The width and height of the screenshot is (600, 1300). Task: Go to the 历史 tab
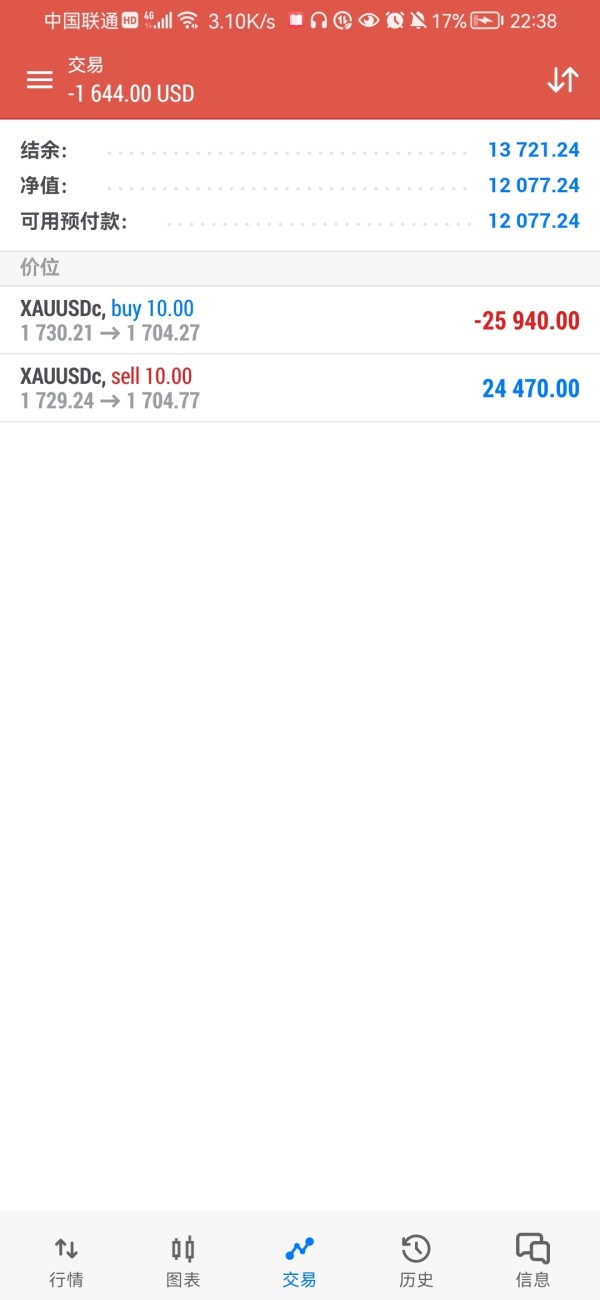point(416,1260)
